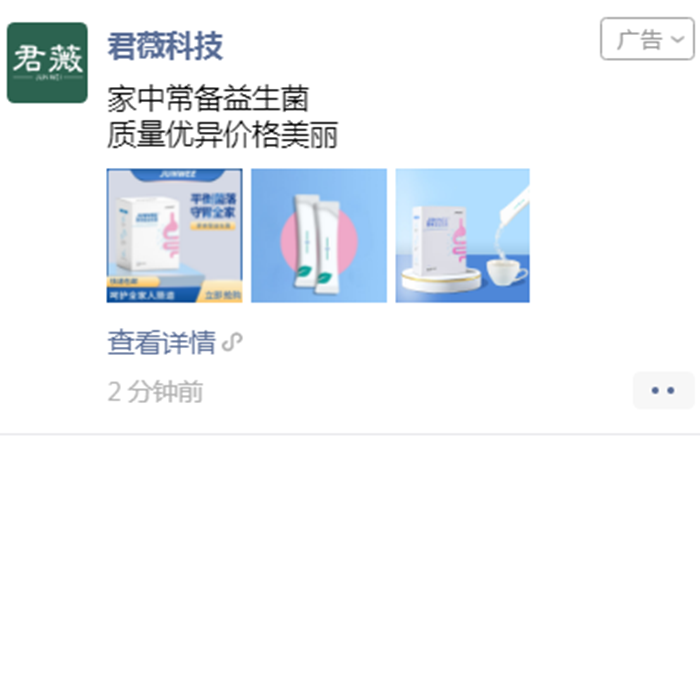
Task: Open the first probiotic box image
Action: click(x=174, y=235)
